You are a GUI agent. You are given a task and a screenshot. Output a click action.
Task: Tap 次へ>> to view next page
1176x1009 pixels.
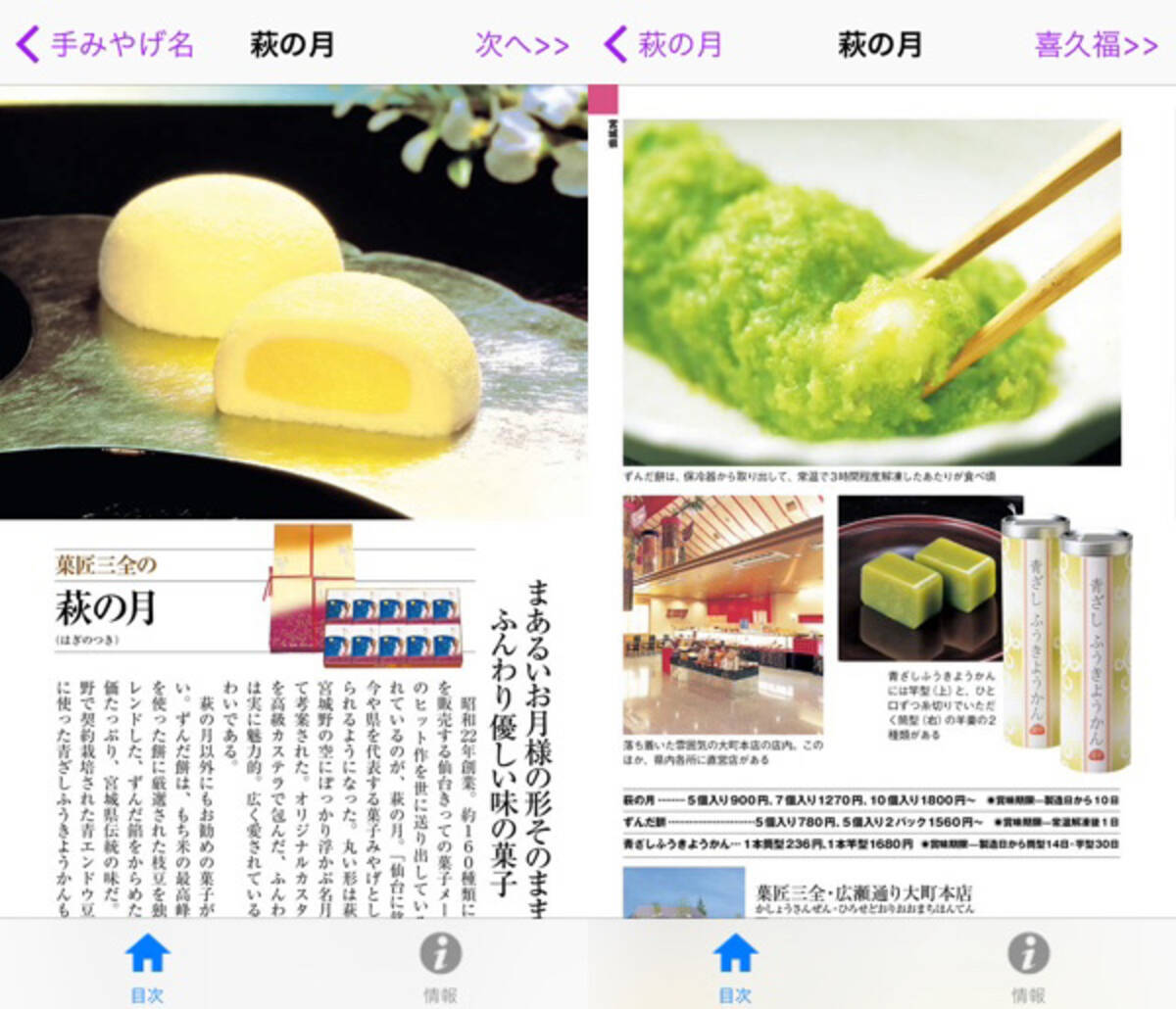pyautogui.click(x=521, y=44)
